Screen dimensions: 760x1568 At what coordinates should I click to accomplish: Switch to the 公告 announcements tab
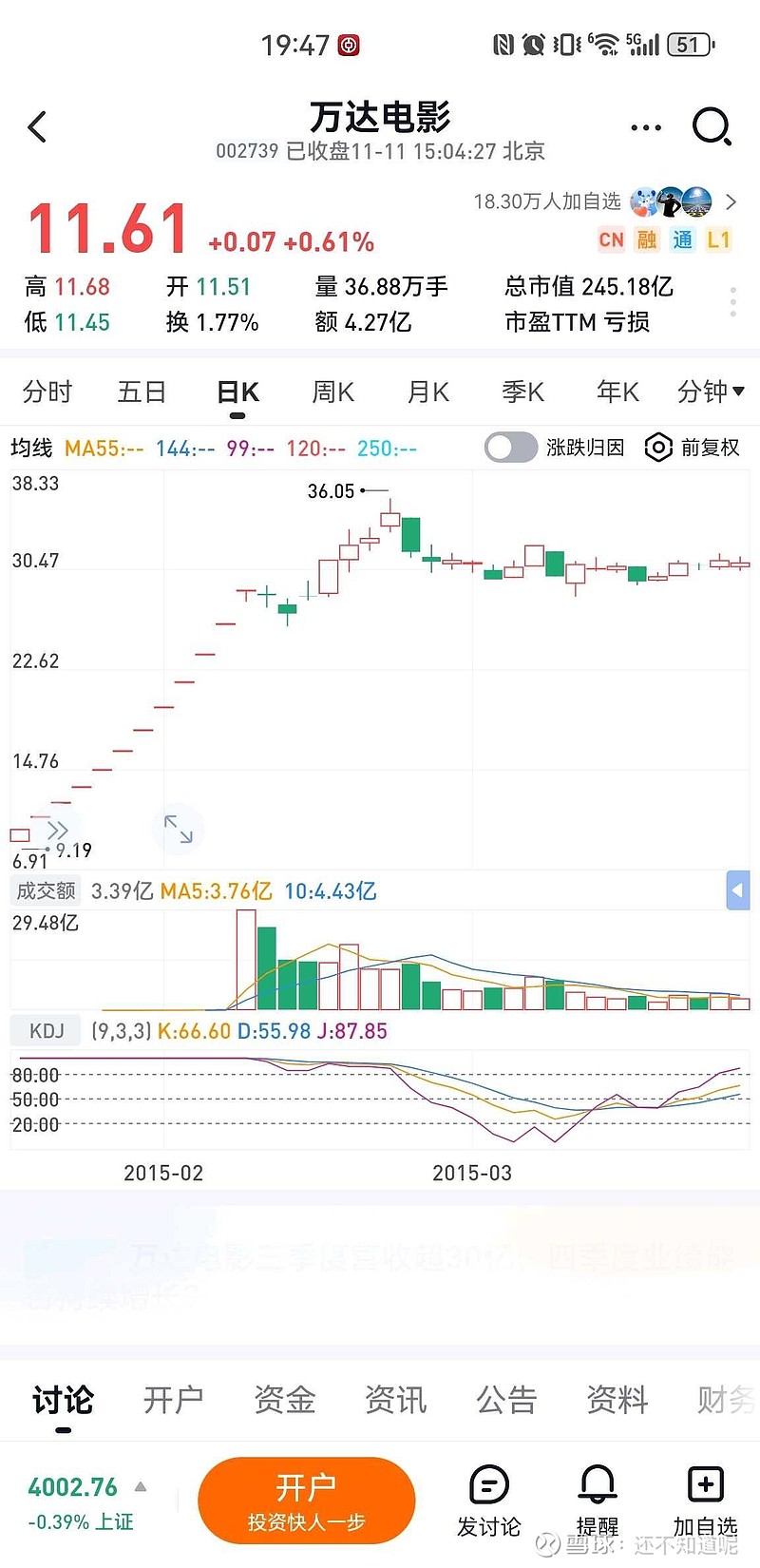tap(506, 1399)
